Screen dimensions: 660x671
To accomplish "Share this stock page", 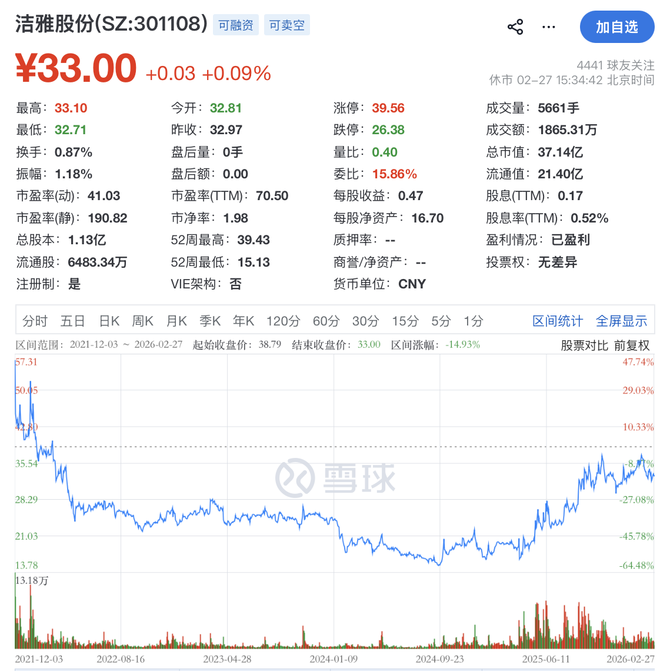I will [x=516, y=27].
